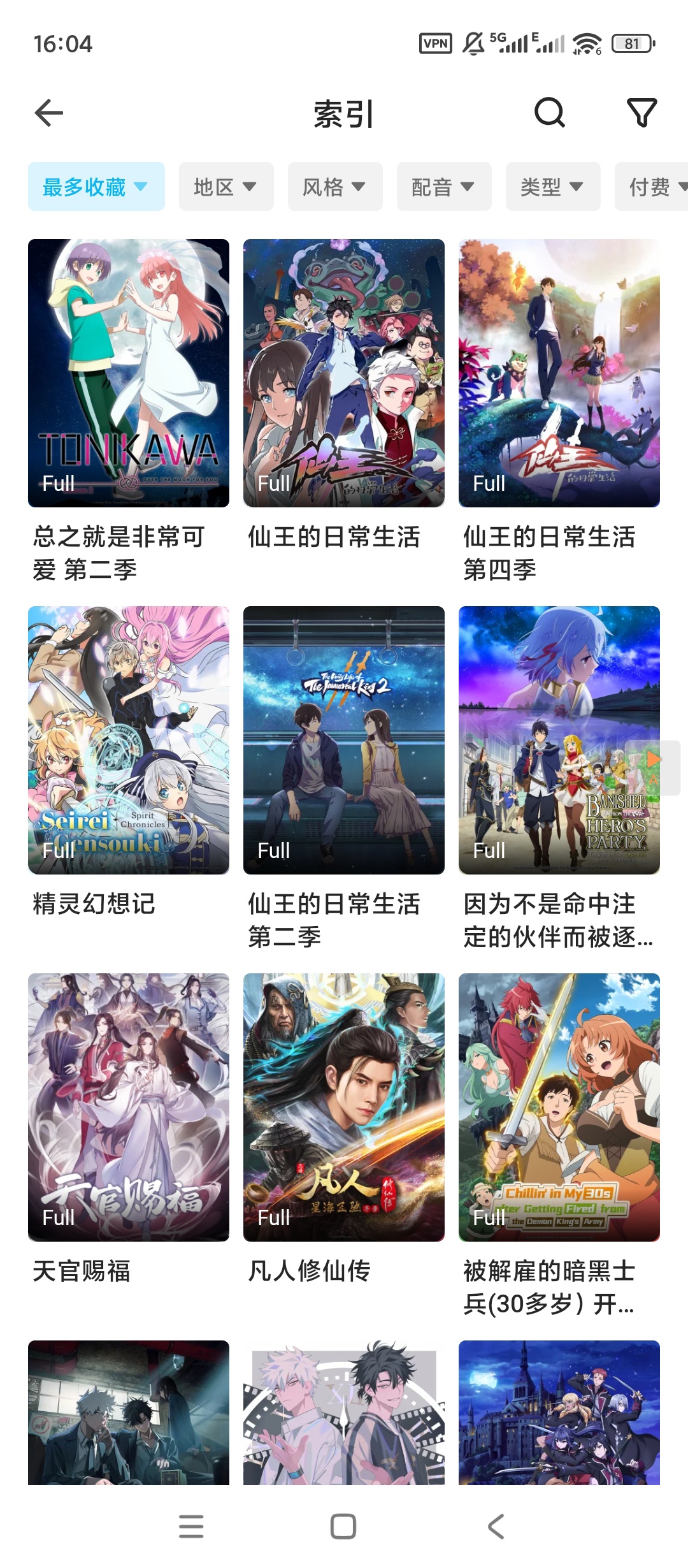Screen dimensions: 688x1568
Task: Open the filter funnel icon
Action: click(641, 113)
